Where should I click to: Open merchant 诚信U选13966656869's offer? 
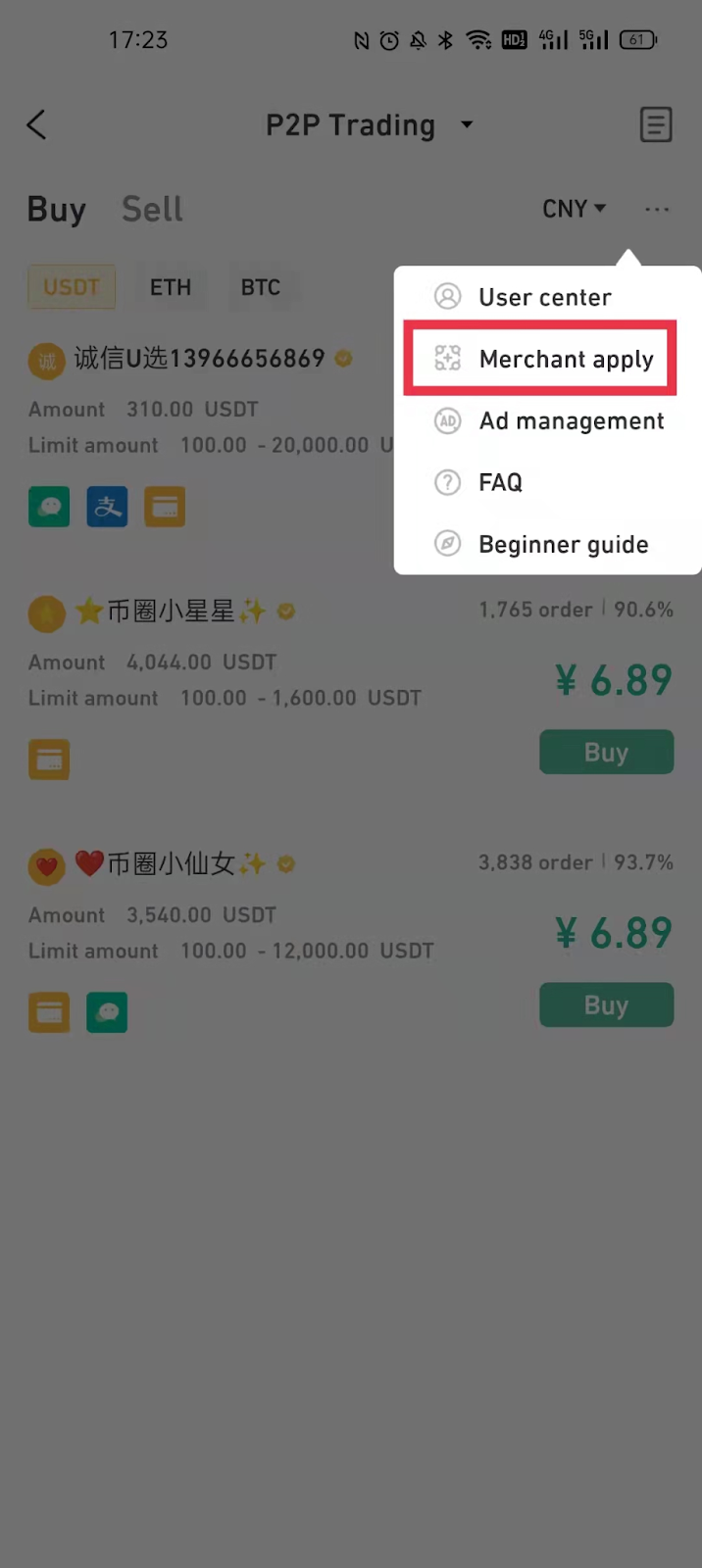(199, 359)
